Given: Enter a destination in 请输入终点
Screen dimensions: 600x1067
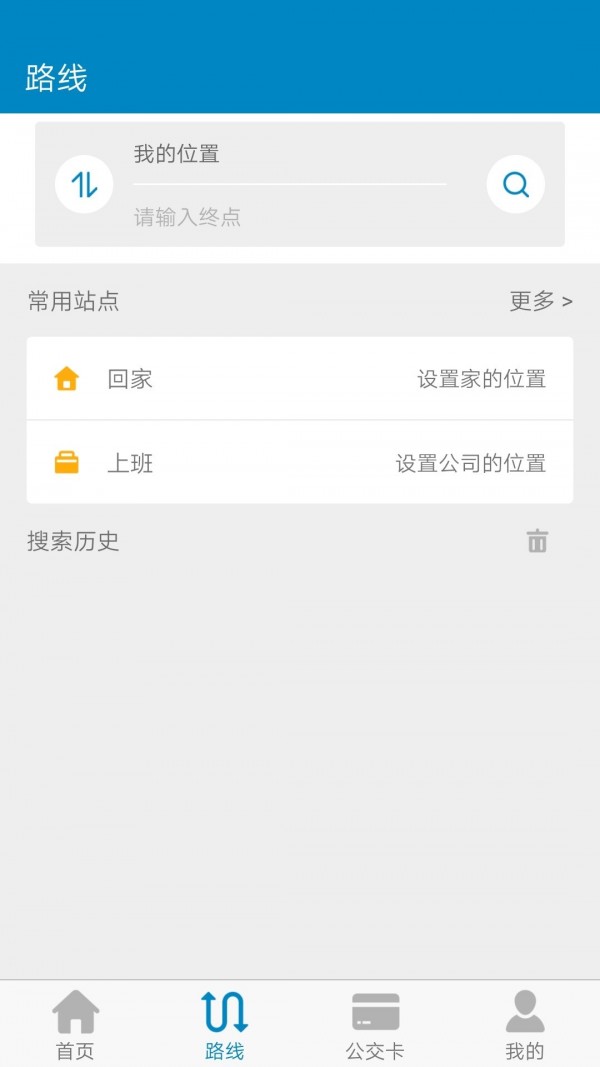Looking at the screenshot, I should [x=288, y=216].
